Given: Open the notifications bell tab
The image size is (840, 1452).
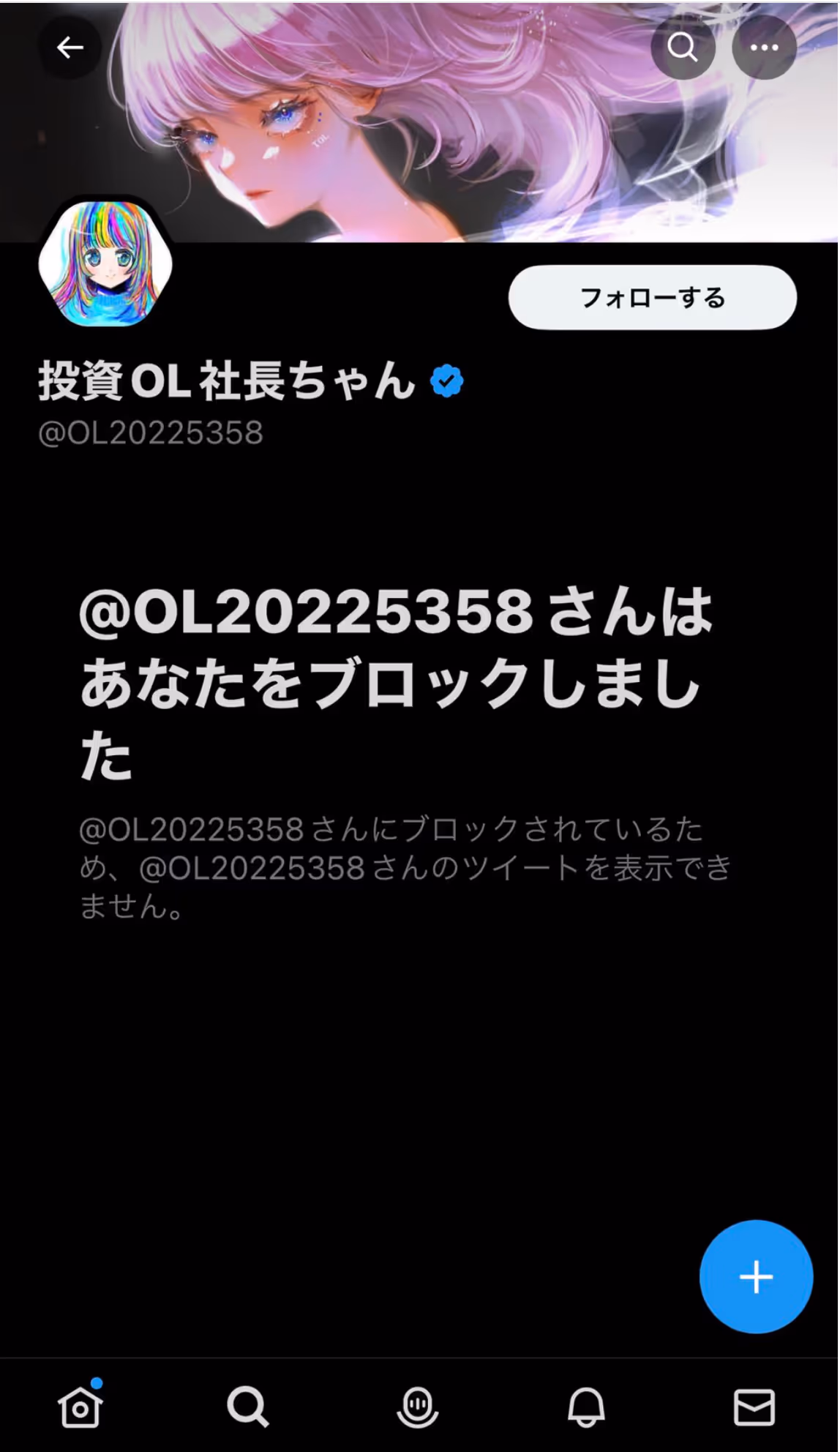Looking at the screenshot, I should (x=586, y=1407).
